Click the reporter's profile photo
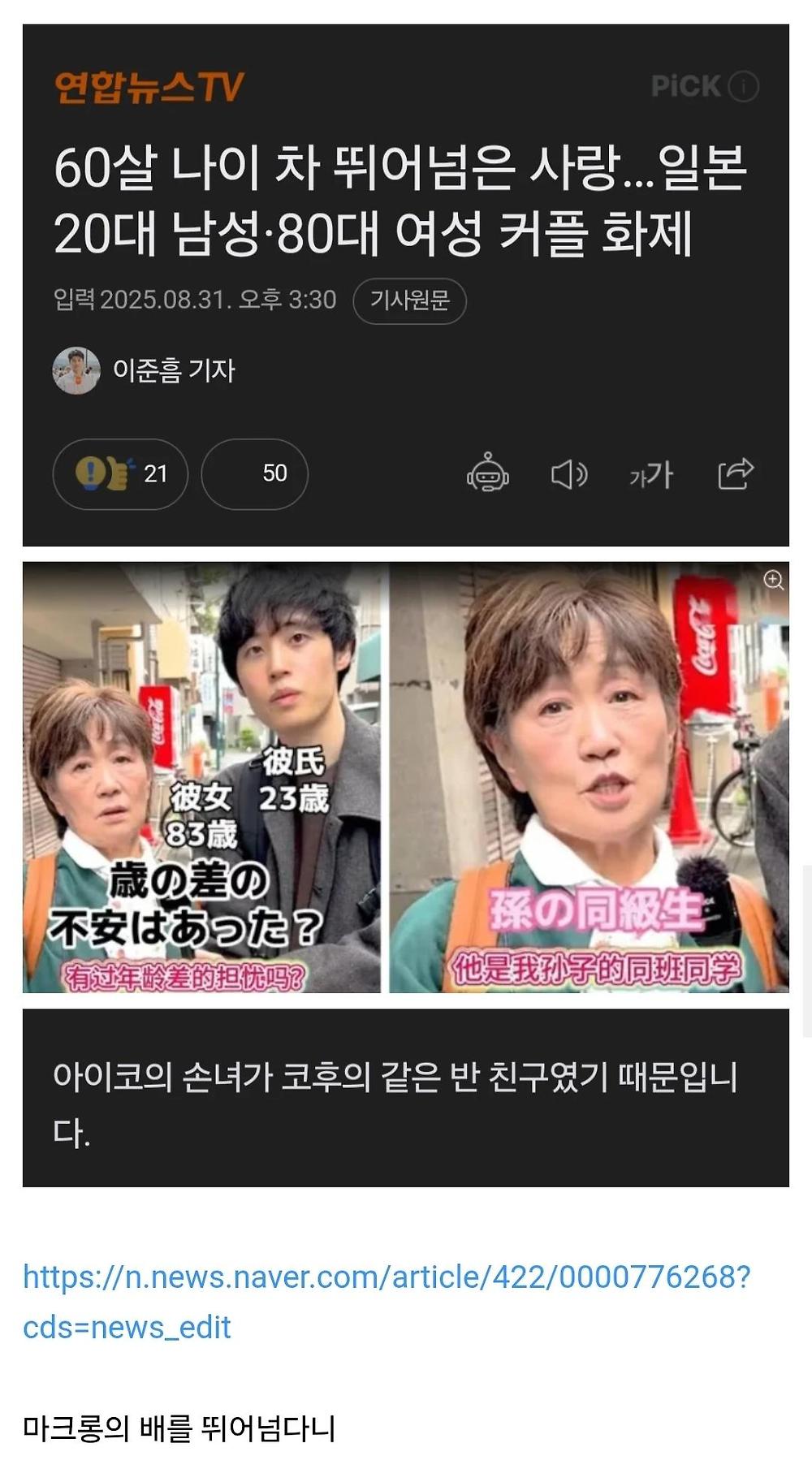 coord(76,369)
